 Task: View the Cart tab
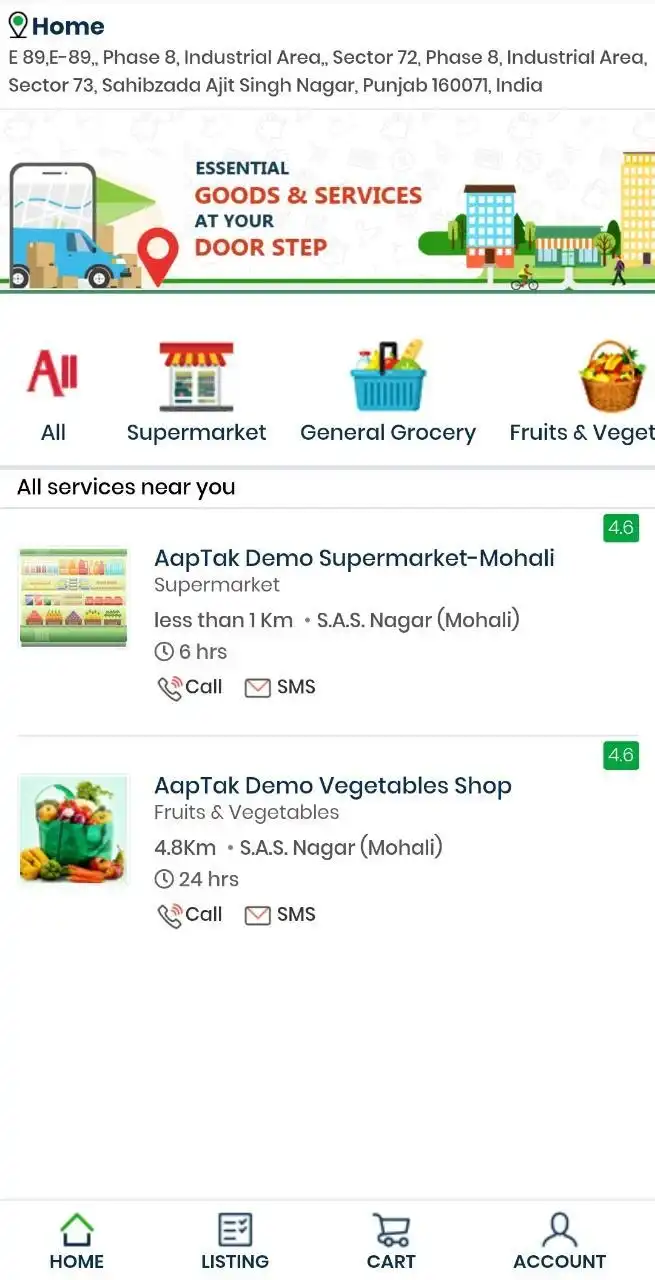point(391,1241)
